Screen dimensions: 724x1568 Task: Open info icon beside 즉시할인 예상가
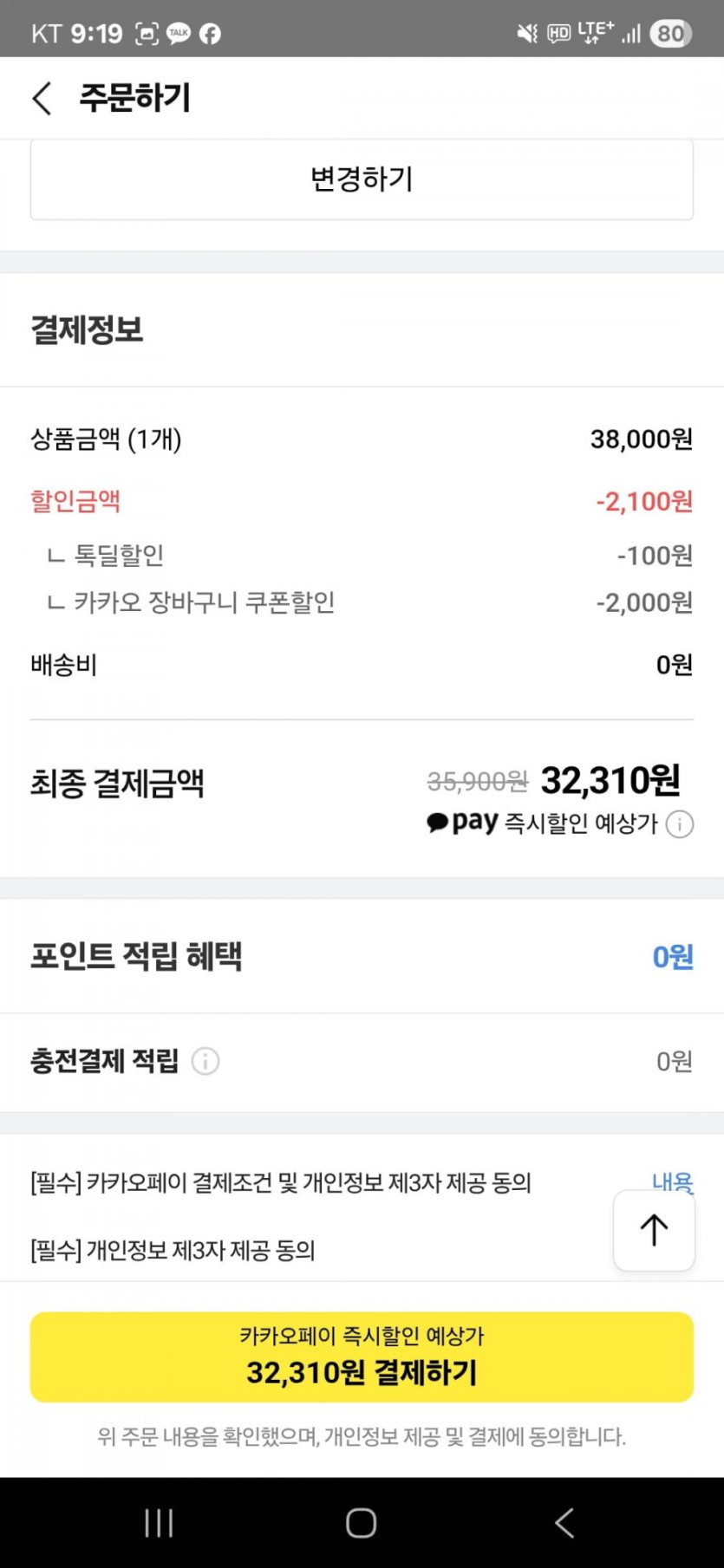[680, 824]
